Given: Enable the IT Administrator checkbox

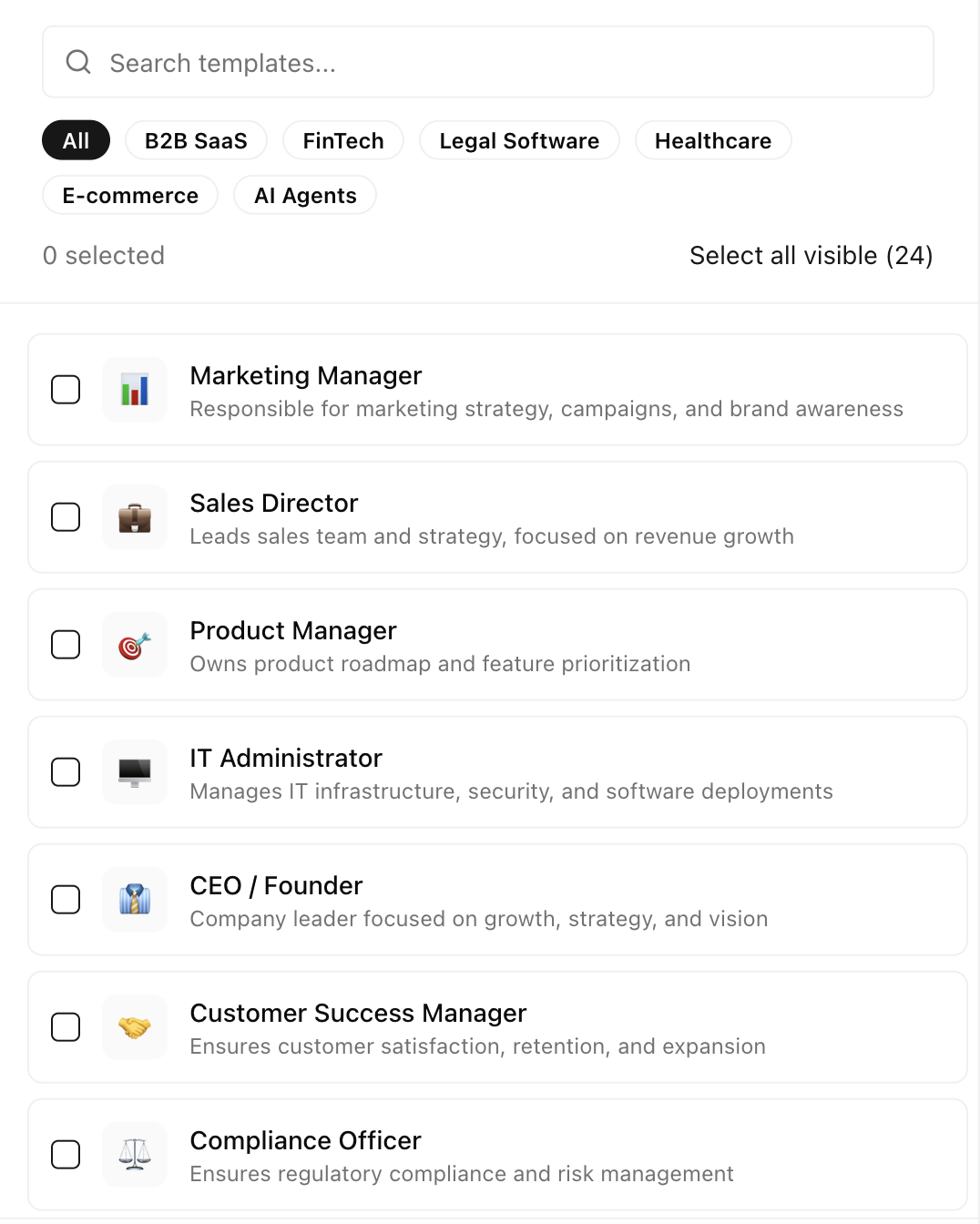Looking at the screenshot, I should tap(66, 771).
